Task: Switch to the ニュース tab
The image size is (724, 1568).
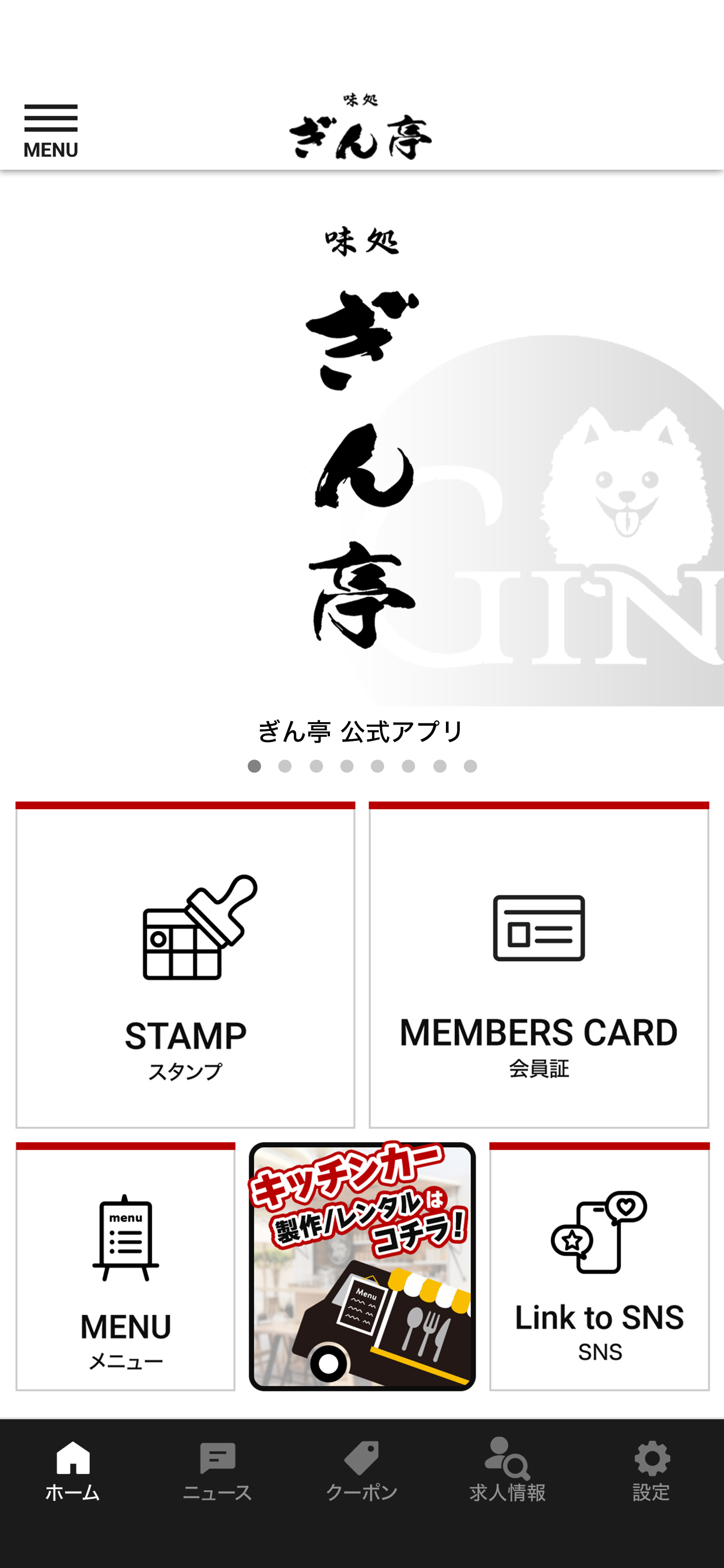Action: 217,1471
